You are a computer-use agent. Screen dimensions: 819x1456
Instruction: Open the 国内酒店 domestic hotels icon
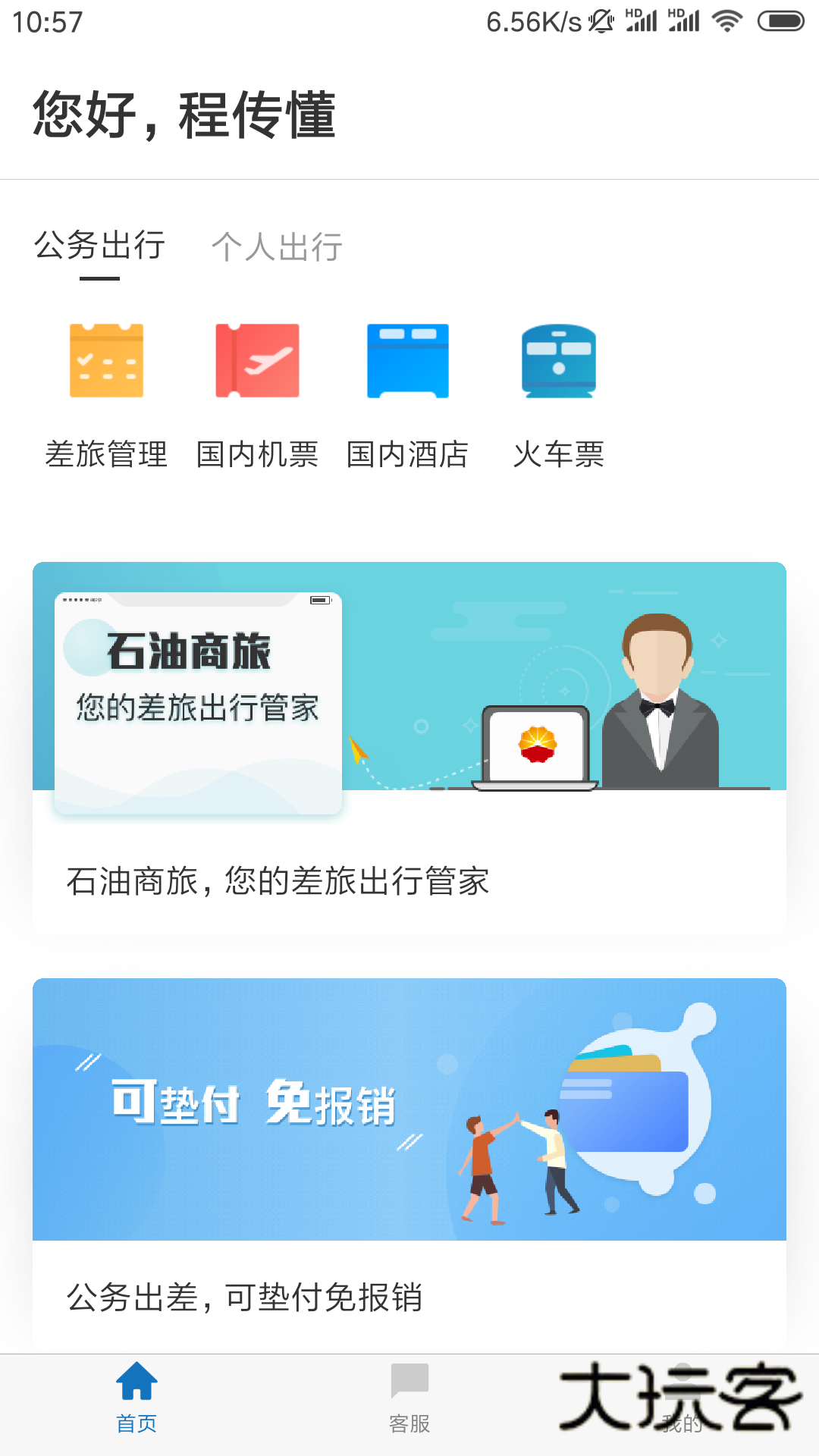coord(407,361)
